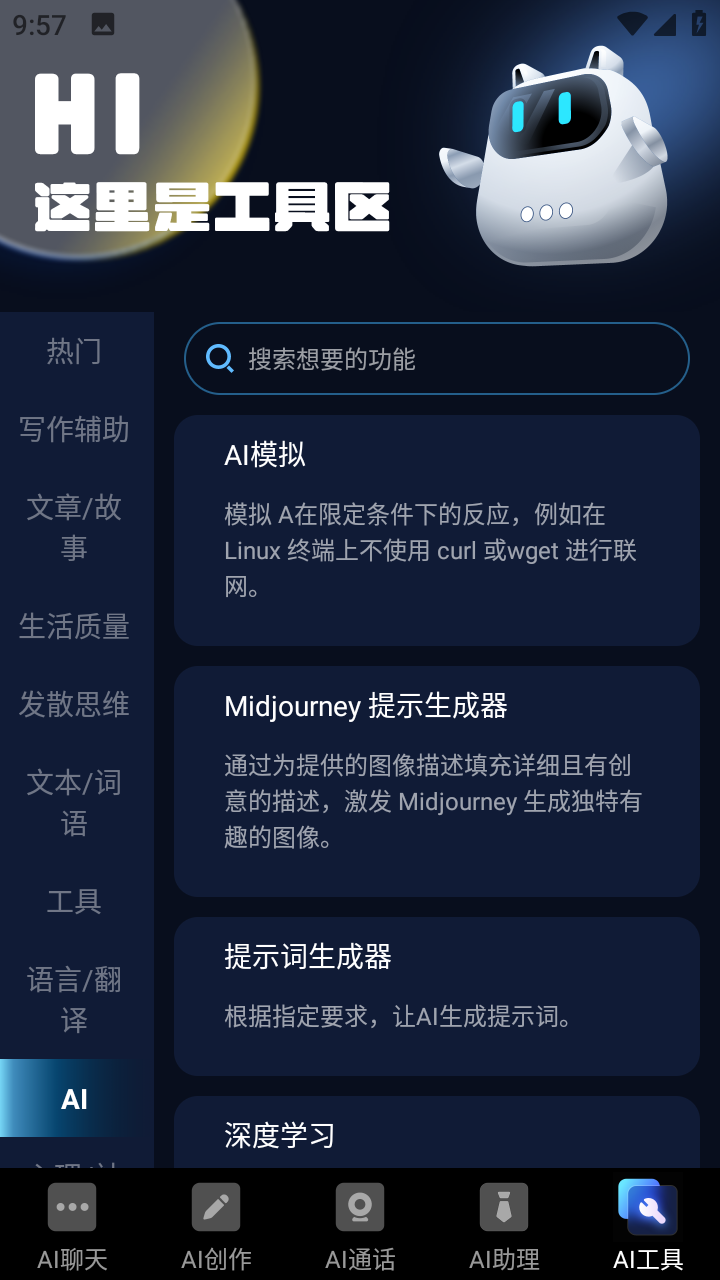Tap the highlighted AI category
The height and width of the screenshot is (1280, 720).
pos(74,1099)
